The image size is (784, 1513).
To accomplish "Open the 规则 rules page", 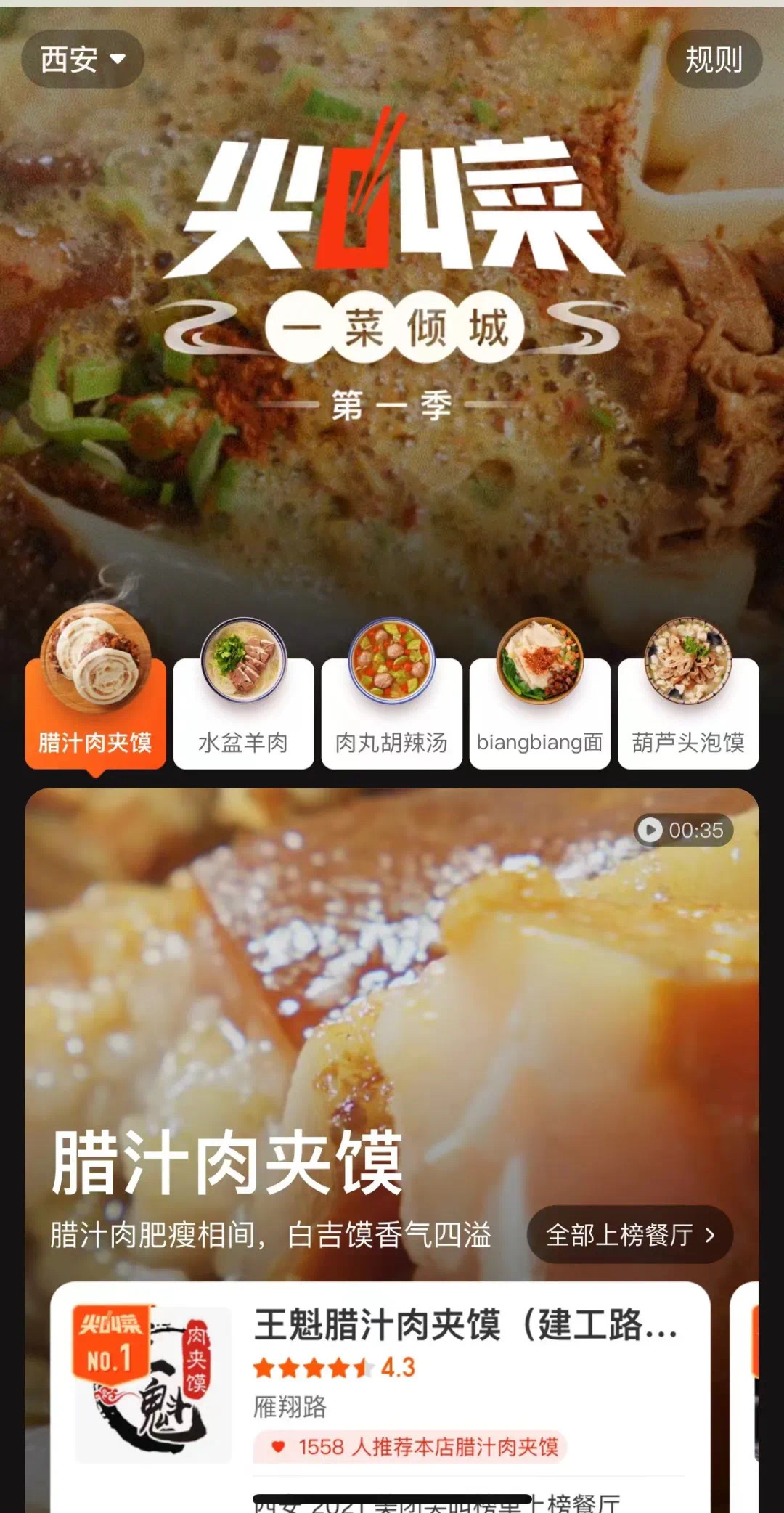I will click(714, 60).
